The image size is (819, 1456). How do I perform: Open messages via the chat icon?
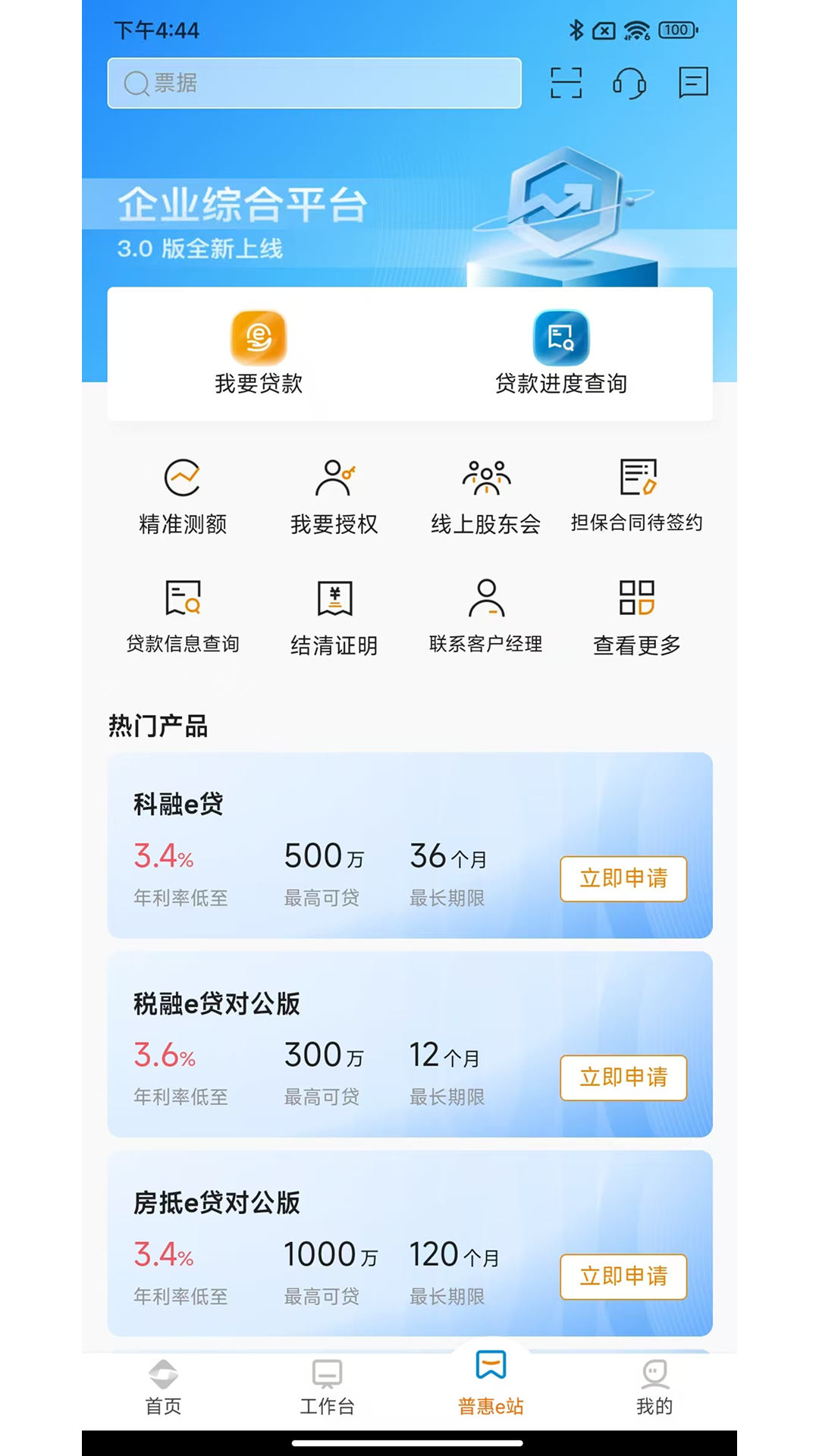tap(692, 83)
